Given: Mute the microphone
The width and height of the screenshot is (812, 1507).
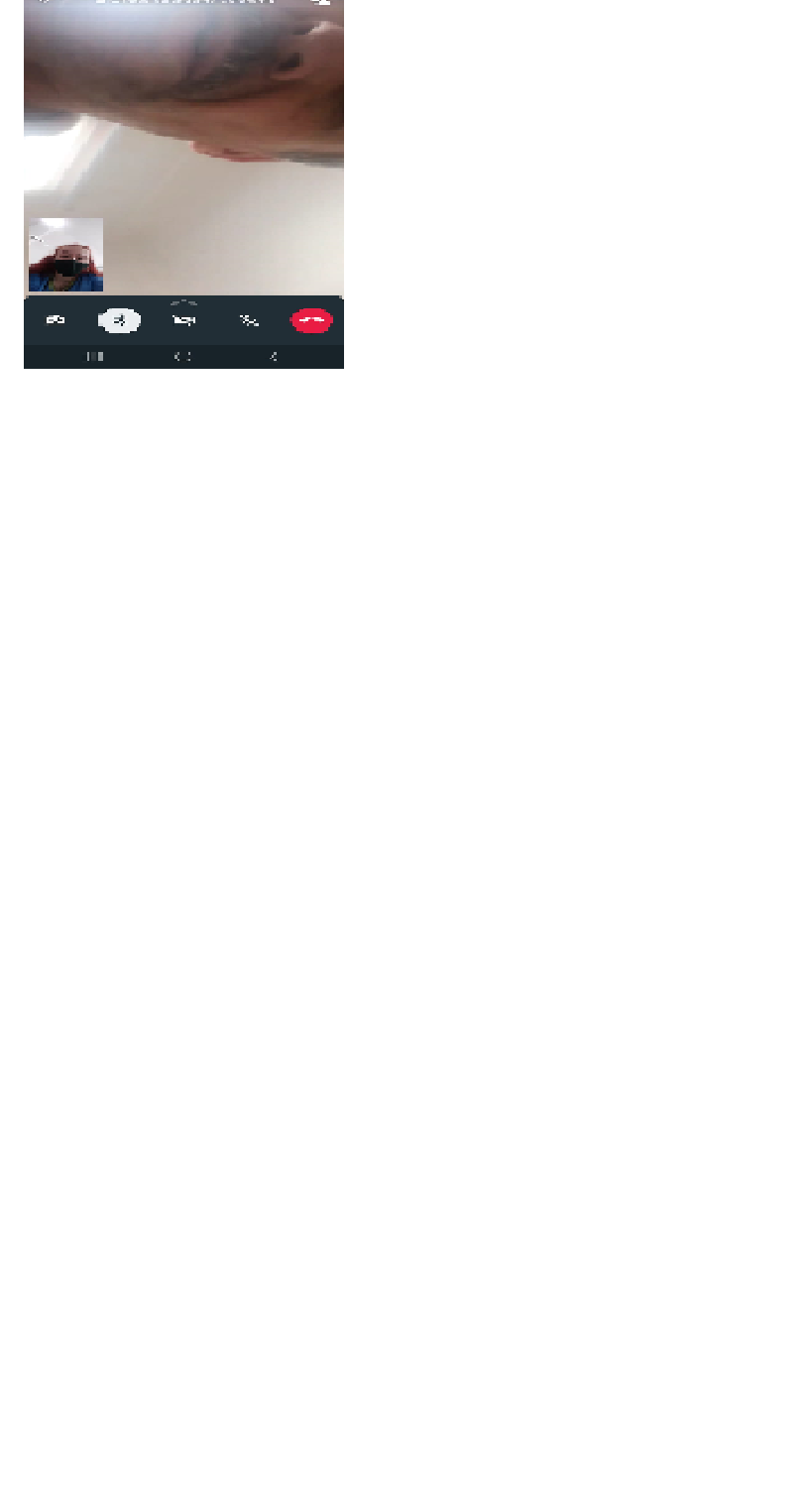Looking at the screenshot, I should 249,320.
